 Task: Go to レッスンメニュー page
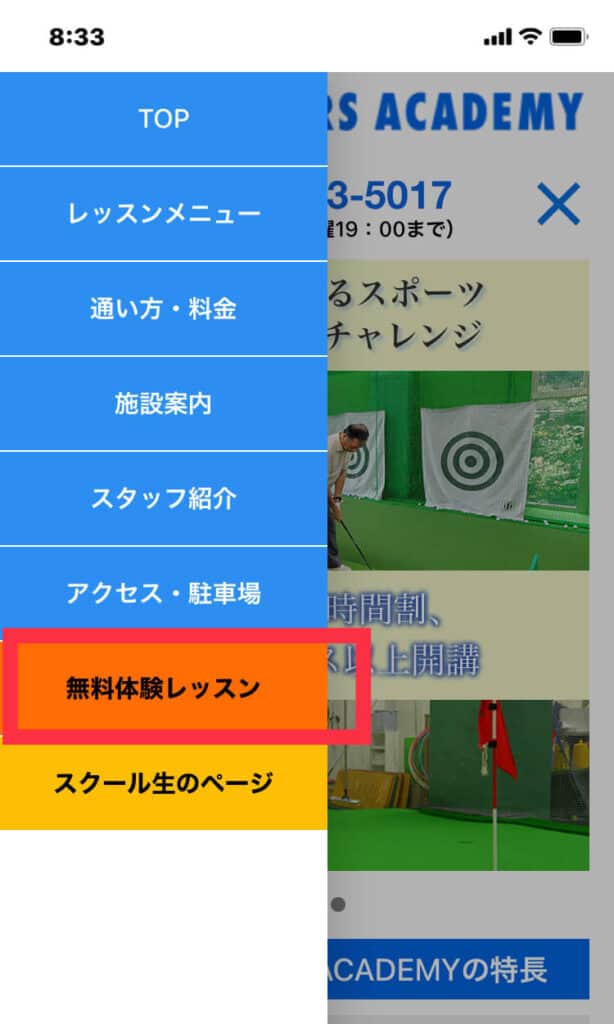click(163, 213)
